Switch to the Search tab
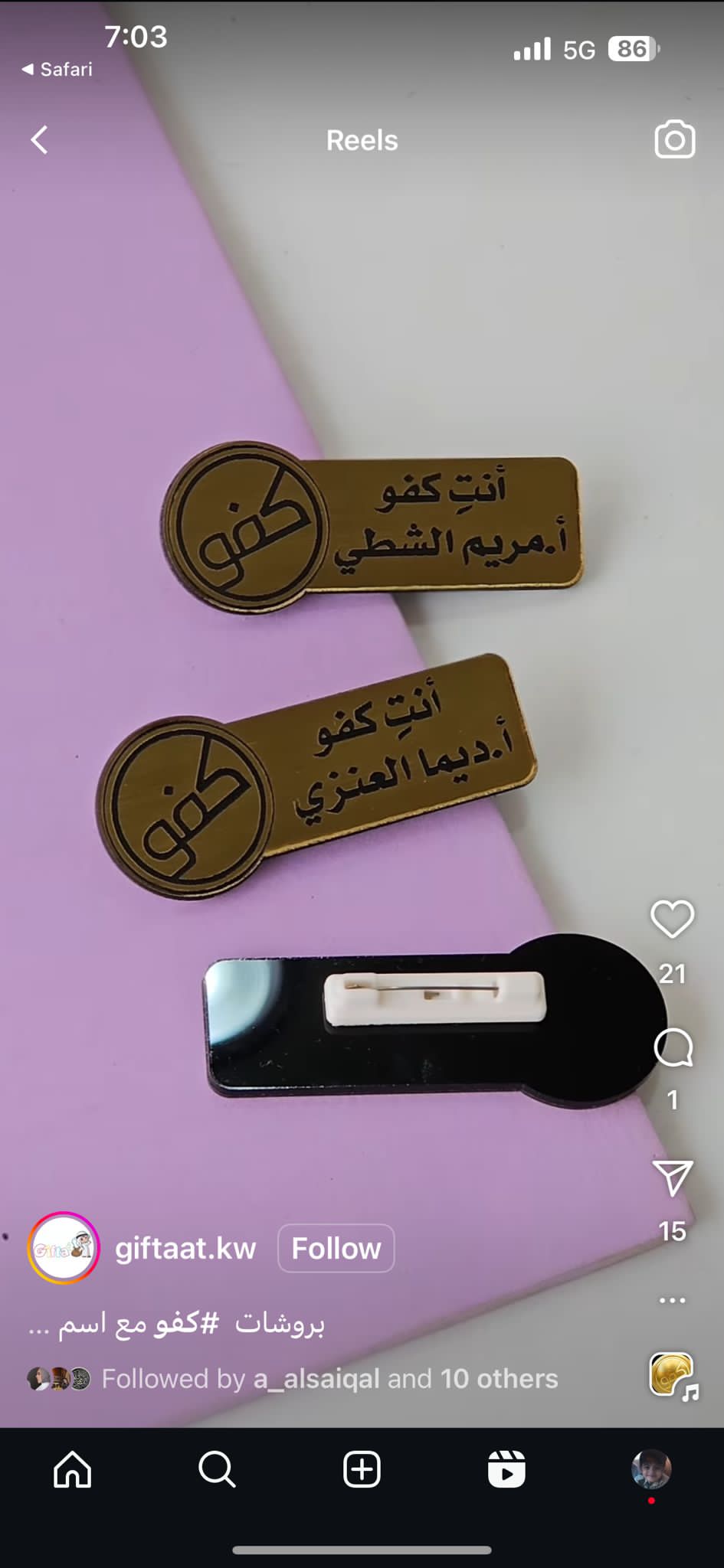This screenshot has height=1568, width=724. pyautogui.click(x=217, y=1470)
